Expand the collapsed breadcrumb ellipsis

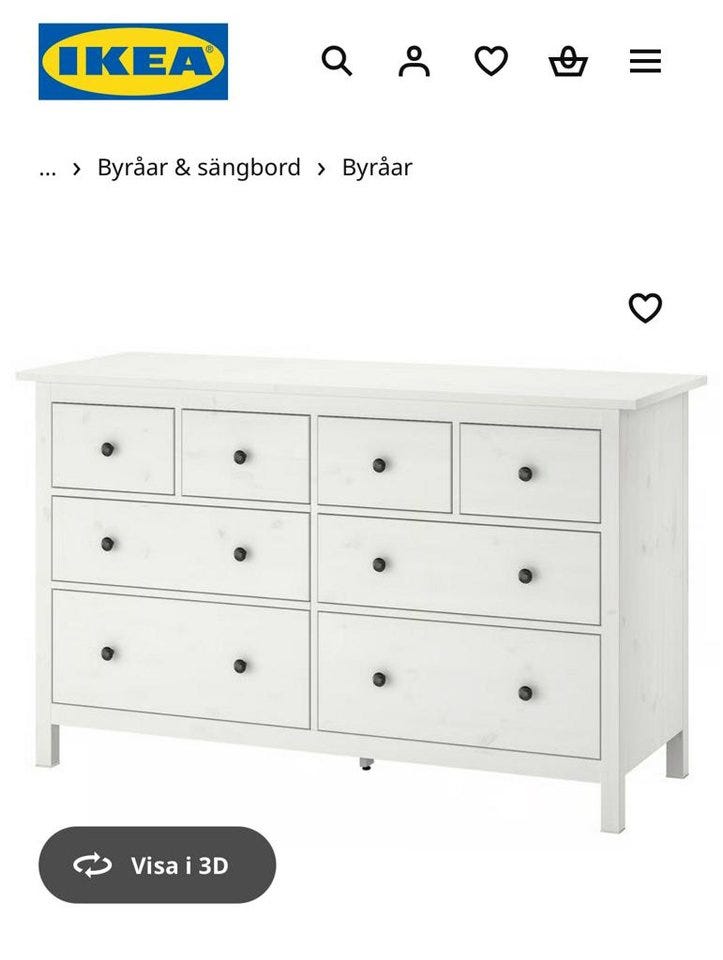click(x=47, y=168)
